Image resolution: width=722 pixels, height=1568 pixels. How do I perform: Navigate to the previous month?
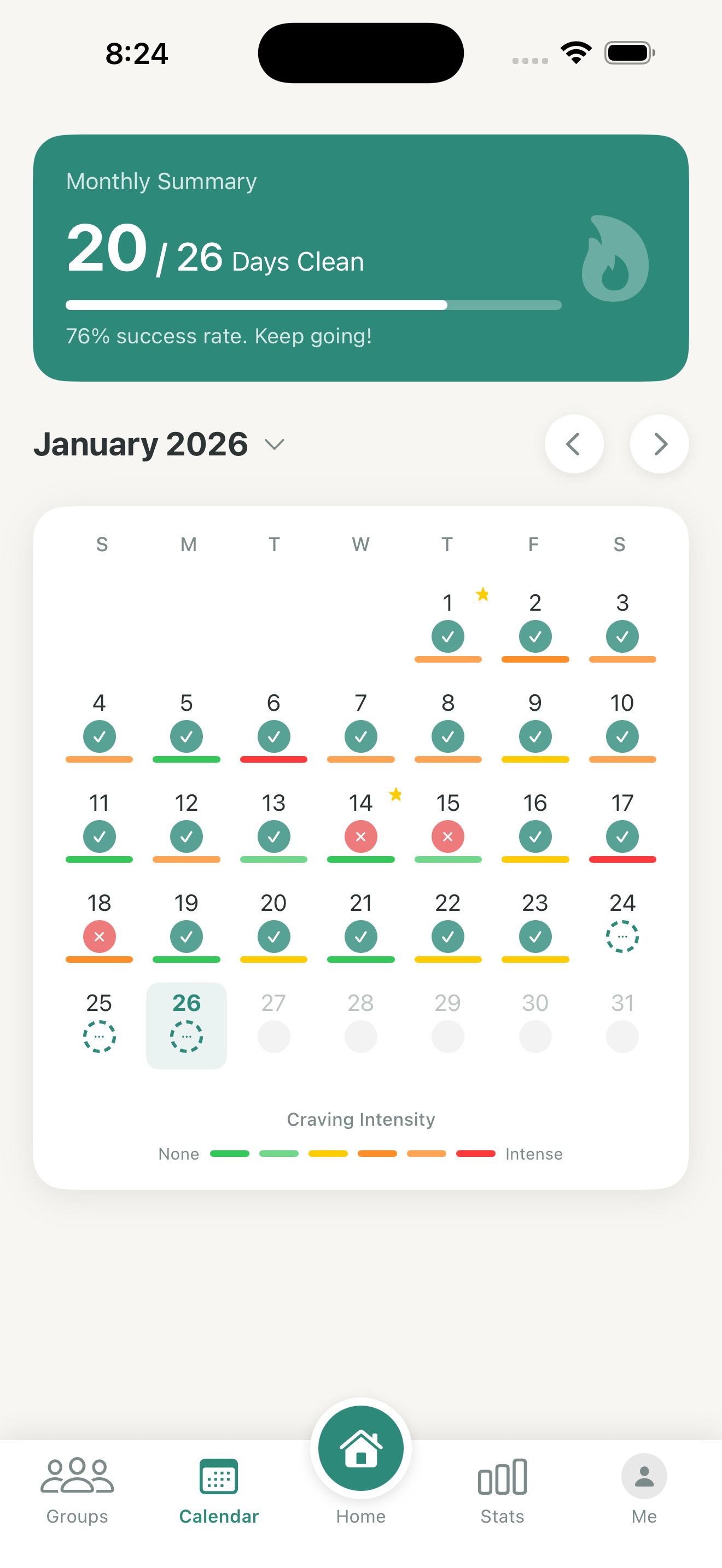coord(574,444)
